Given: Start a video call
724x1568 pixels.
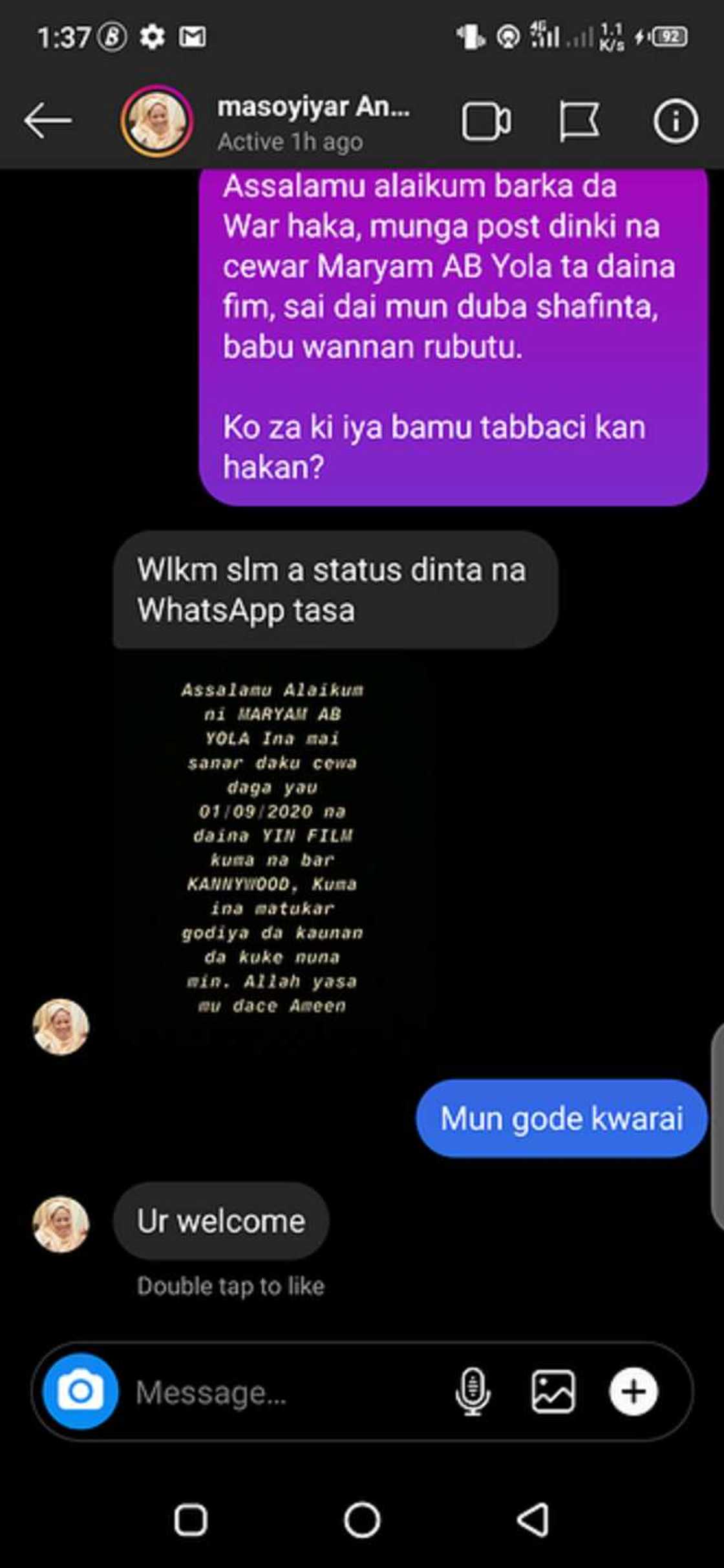Looking at the screenshot, I should (486, 121).
